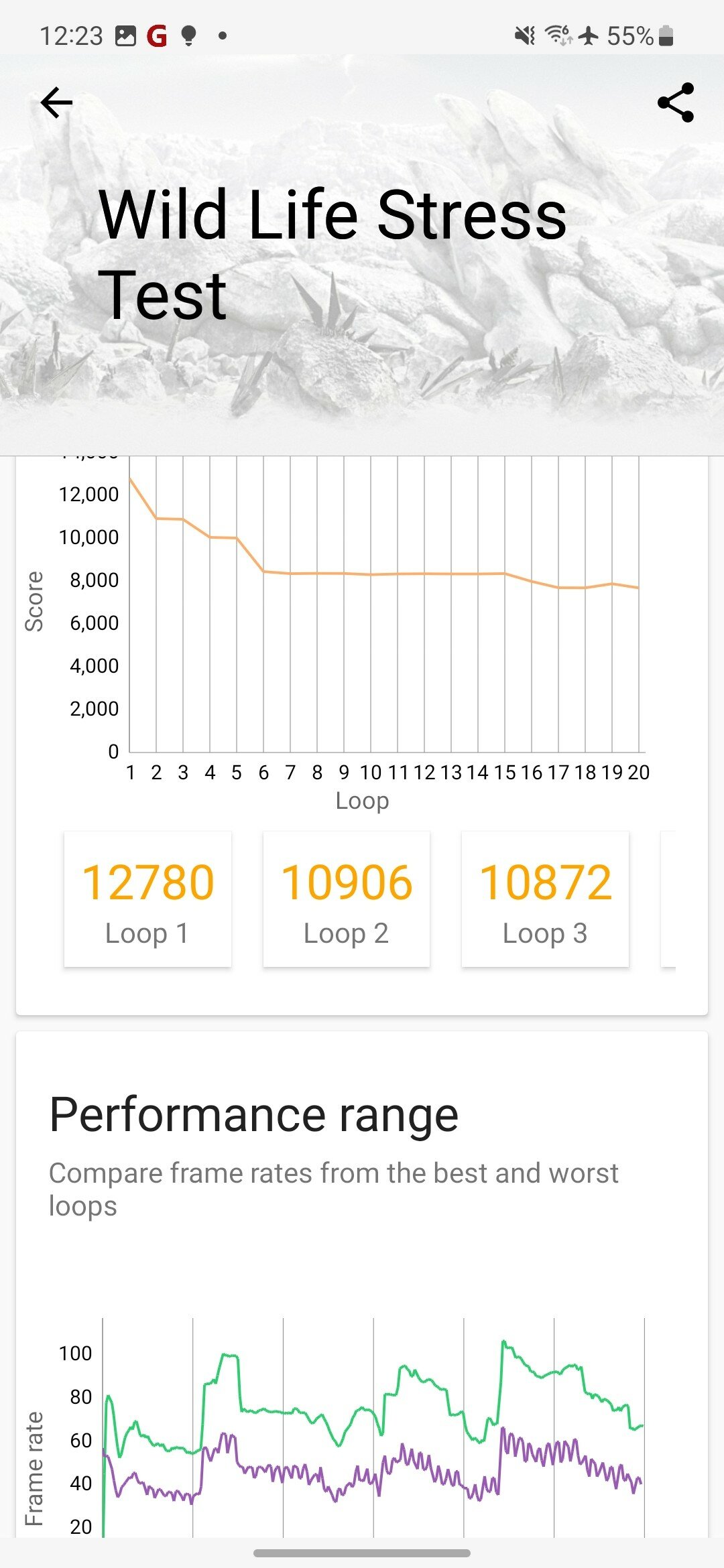
Task: Tap the Loop 3 card showing 10872
Action: pyautogui.click(x=545, y=899)
